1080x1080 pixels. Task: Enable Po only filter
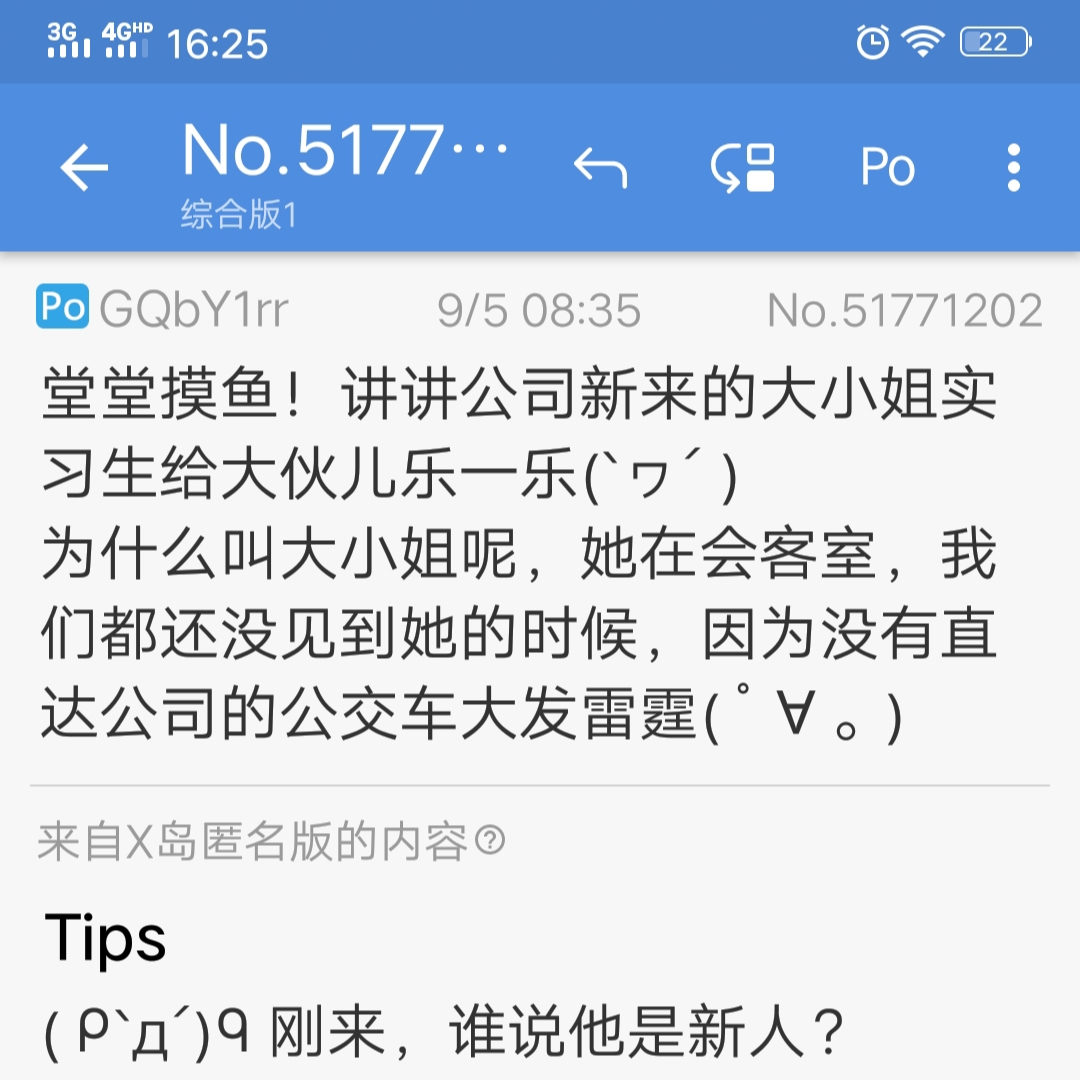coord(887,167)
